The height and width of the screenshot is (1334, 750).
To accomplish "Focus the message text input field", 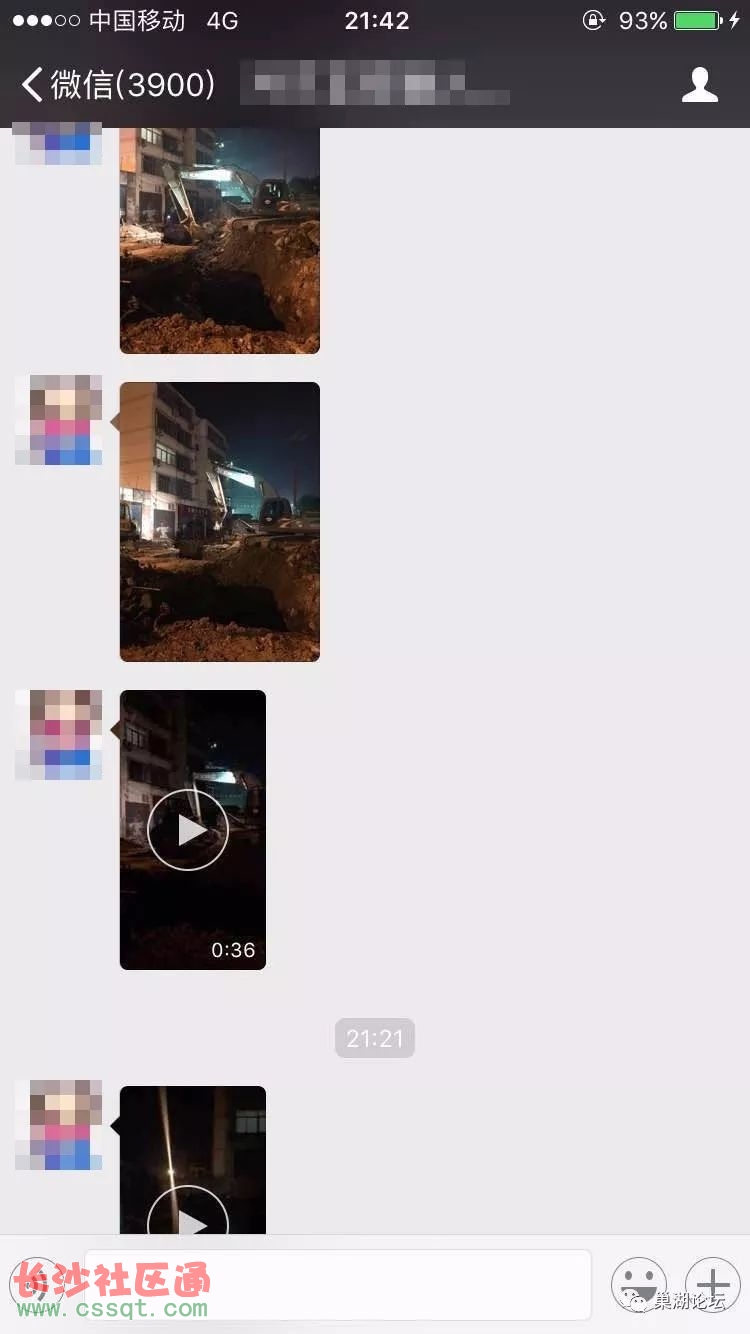I will [x=338, y=1284].
